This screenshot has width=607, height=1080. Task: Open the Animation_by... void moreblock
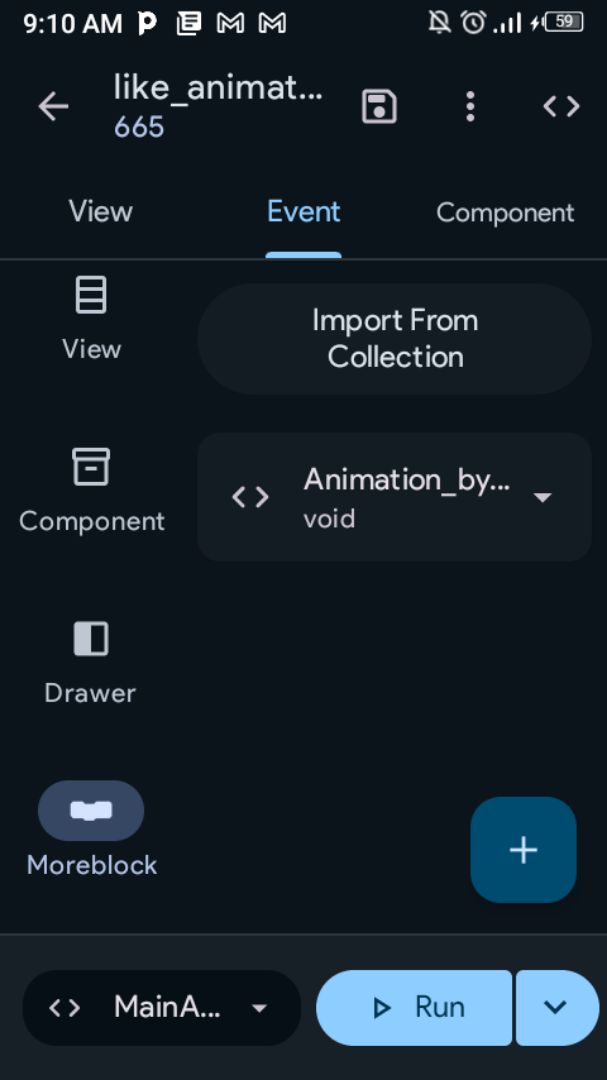(x=380, y=497)
